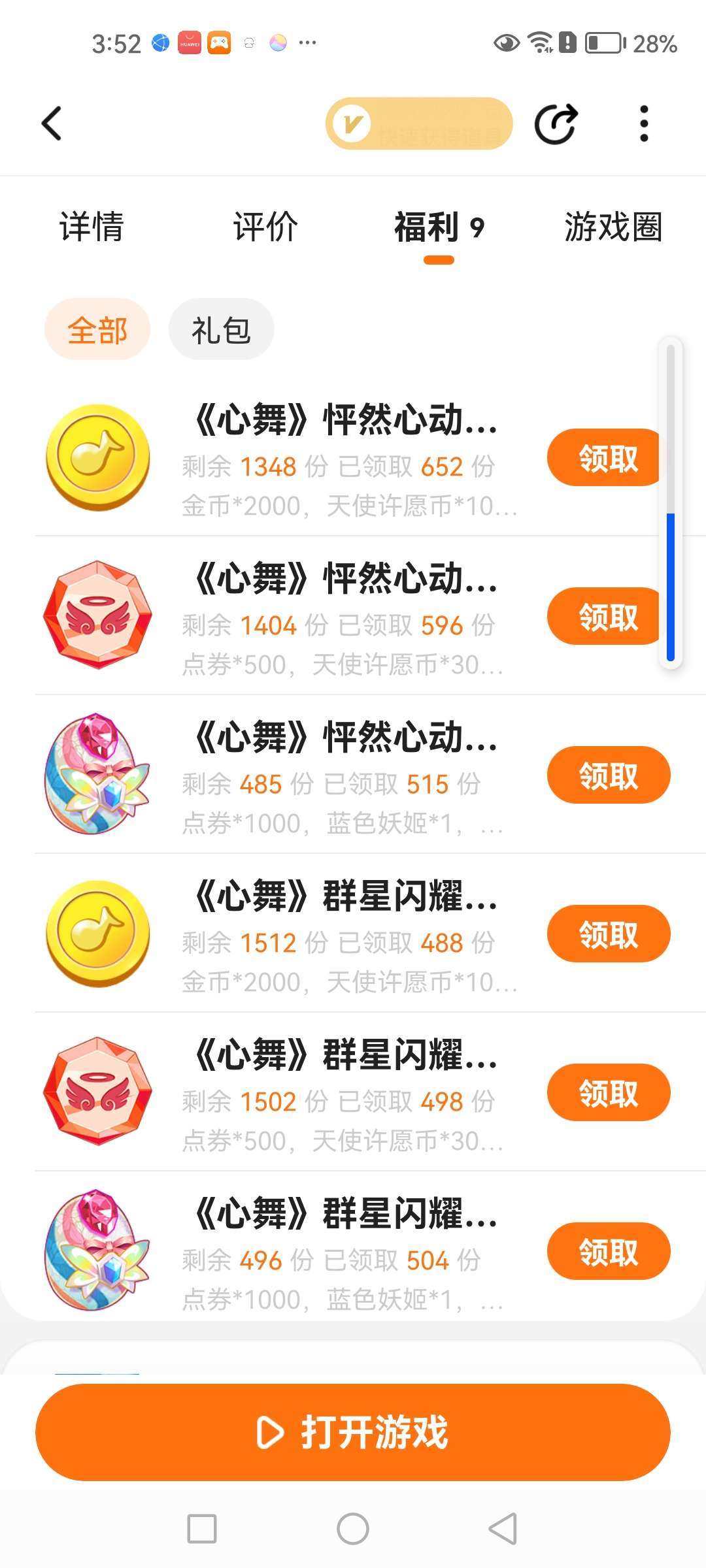The image size is (706, 1568).
Task: Open the recent apps view
Action: point(202,1529)
